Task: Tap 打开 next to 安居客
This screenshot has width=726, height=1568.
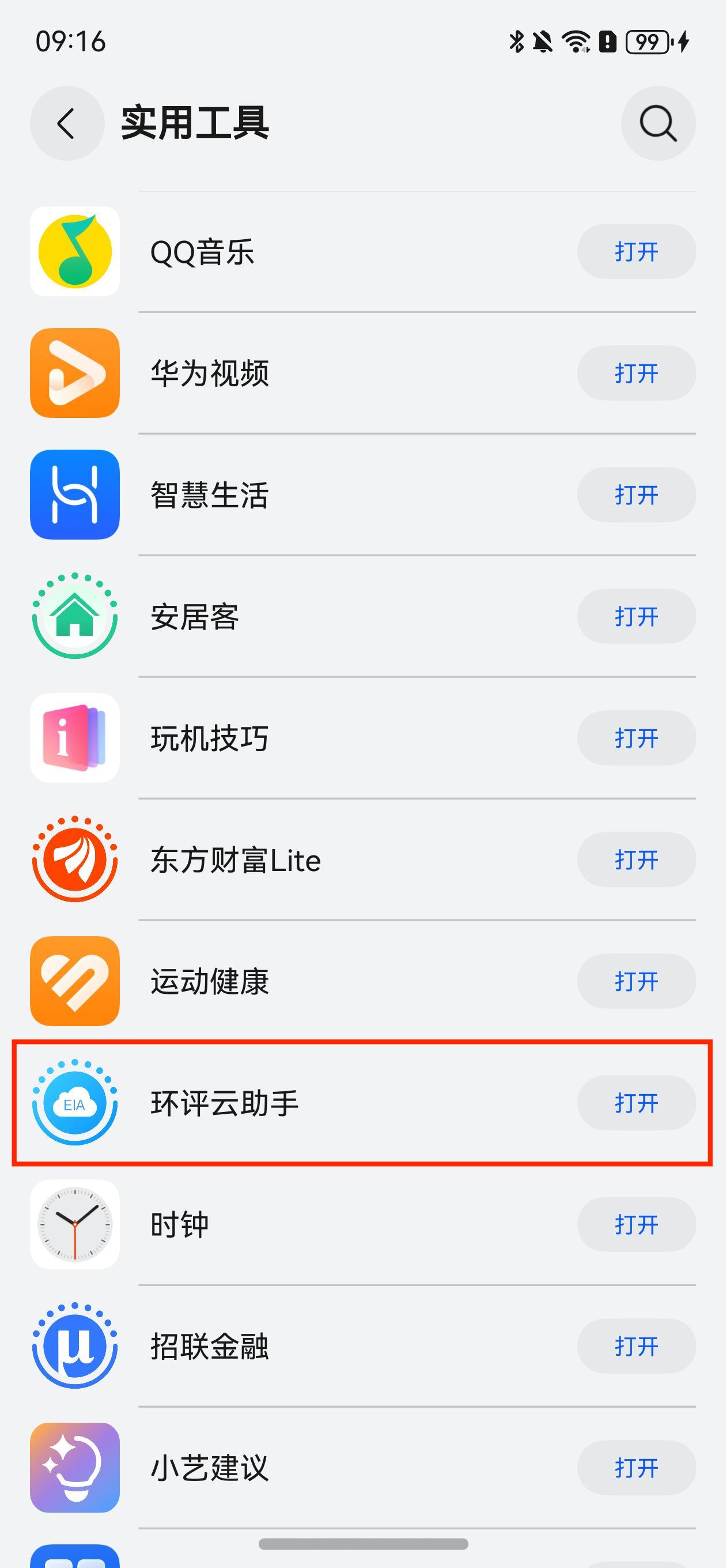Action: pos(636,617)
